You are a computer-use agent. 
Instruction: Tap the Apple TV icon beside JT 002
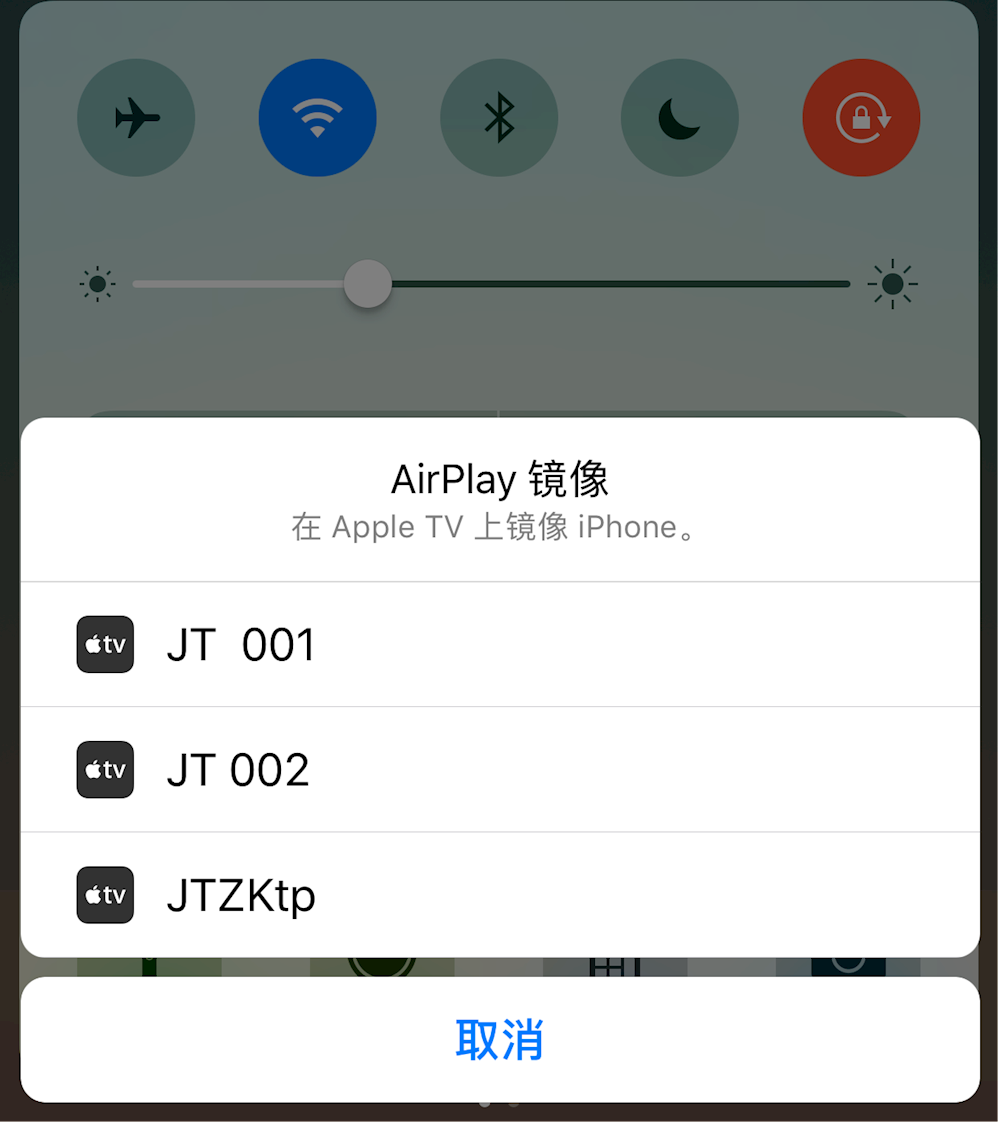(x=104, y=770)
